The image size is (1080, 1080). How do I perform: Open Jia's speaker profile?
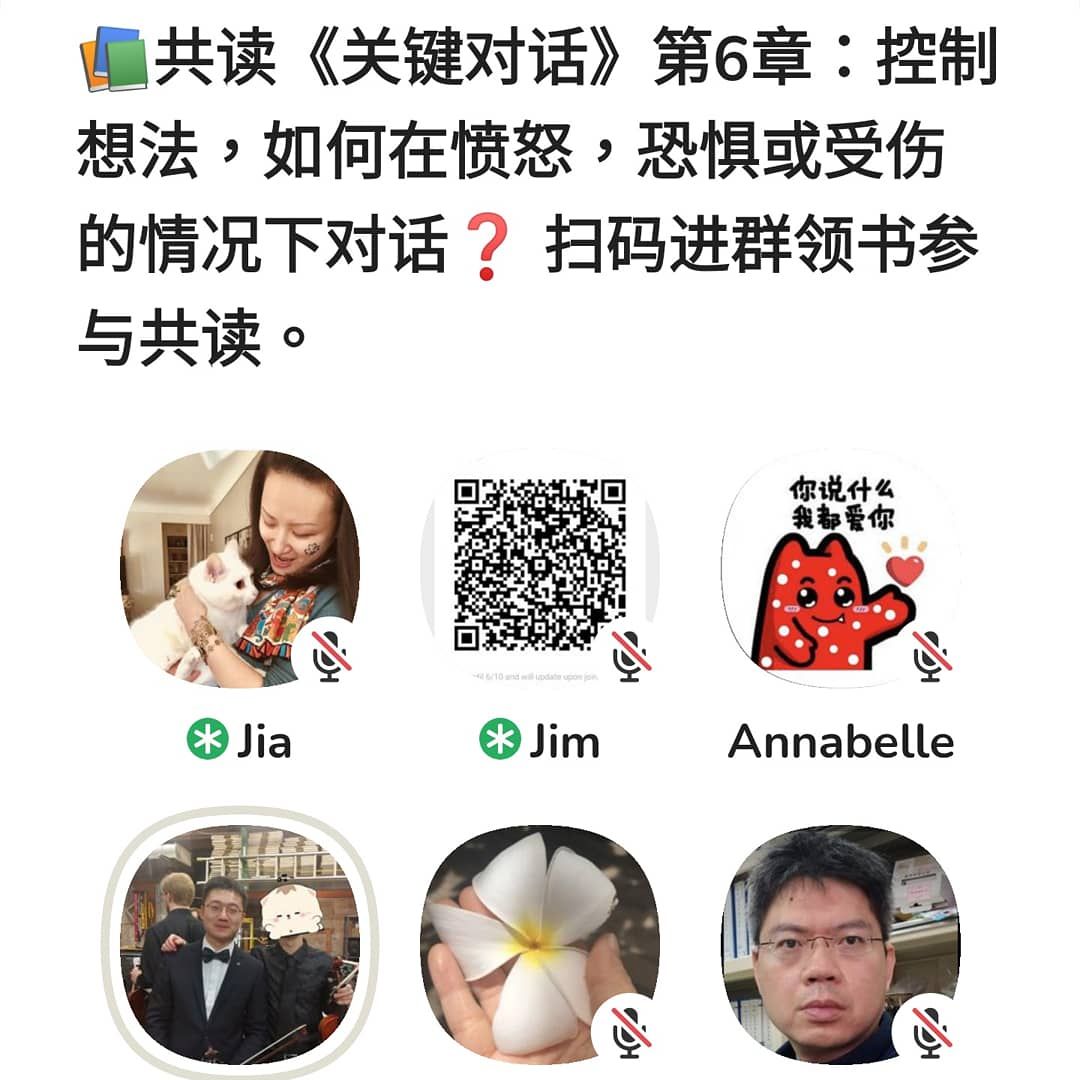[x=239, y=568]
